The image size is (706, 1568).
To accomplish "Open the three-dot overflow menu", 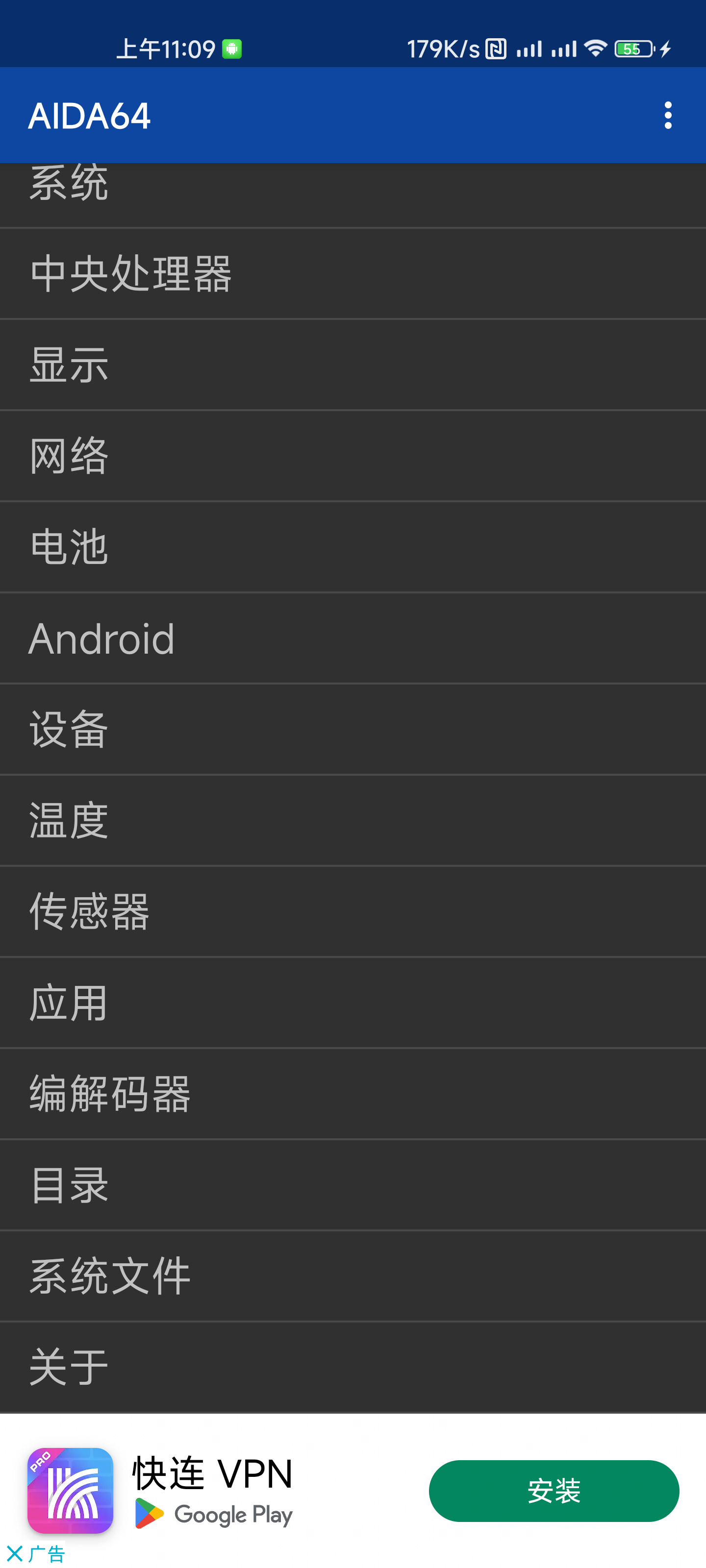I will click(668, 115).
